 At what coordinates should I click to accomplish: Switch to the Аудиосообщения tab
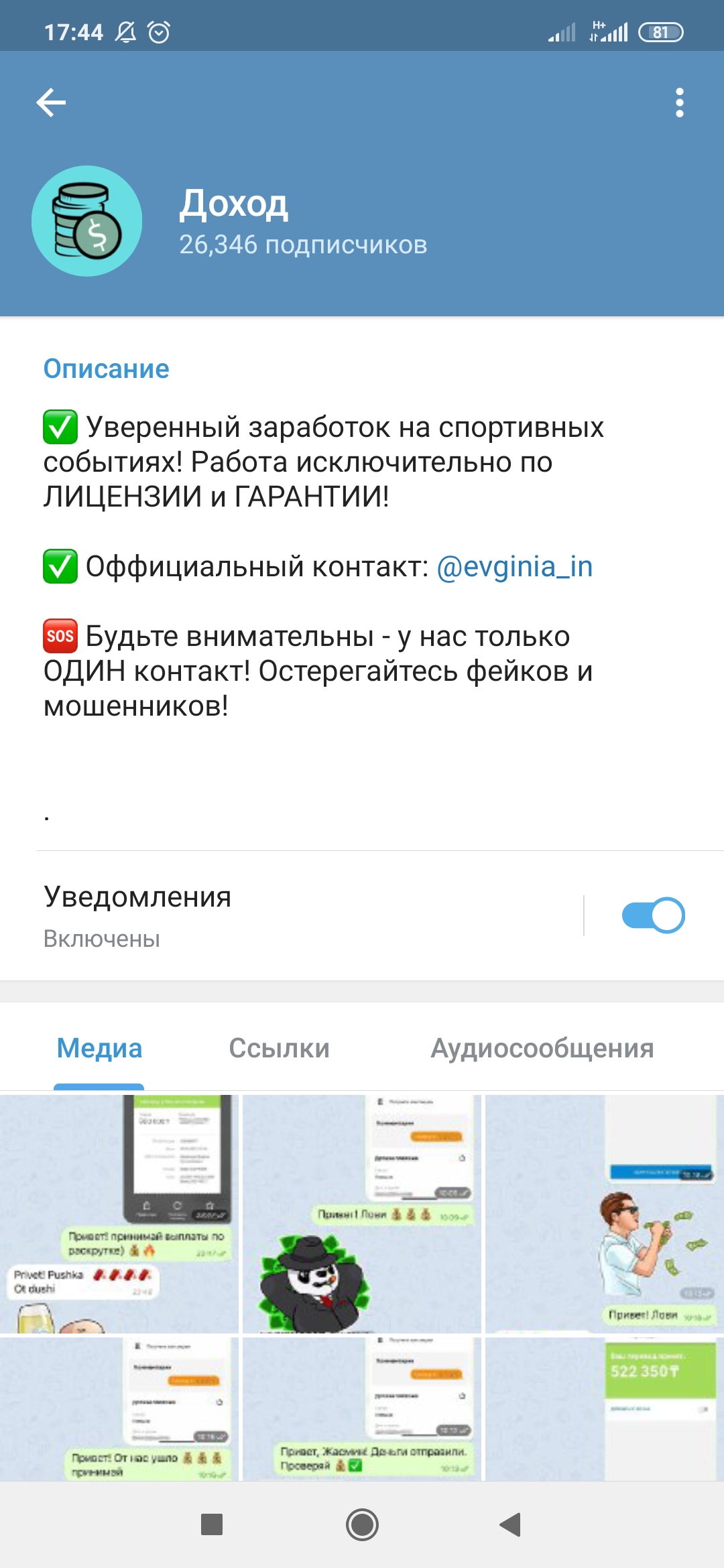click(x=542, y=1048)
